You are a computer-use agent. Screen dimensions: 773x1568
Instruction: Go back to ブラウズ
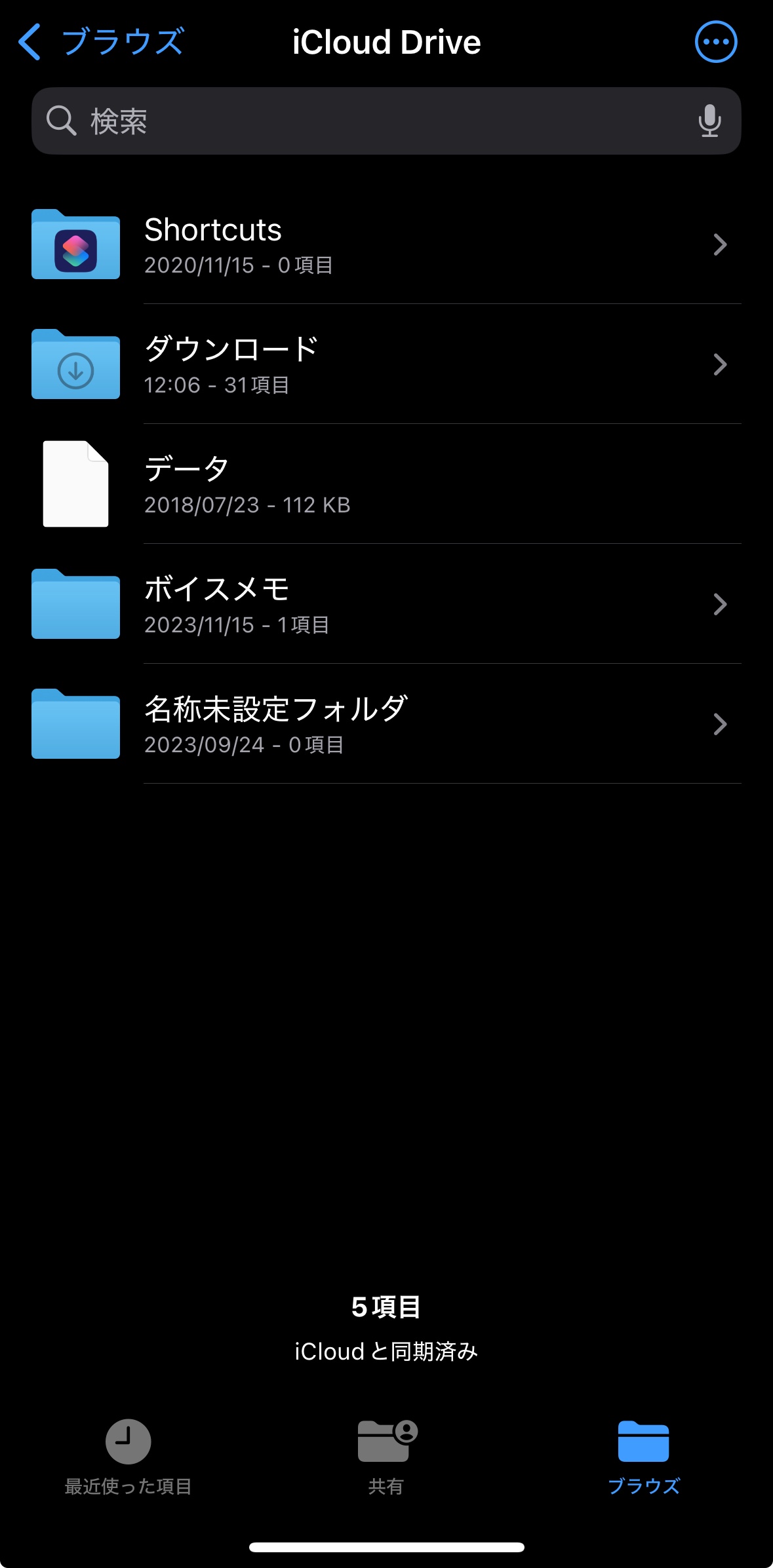[102, 42]
